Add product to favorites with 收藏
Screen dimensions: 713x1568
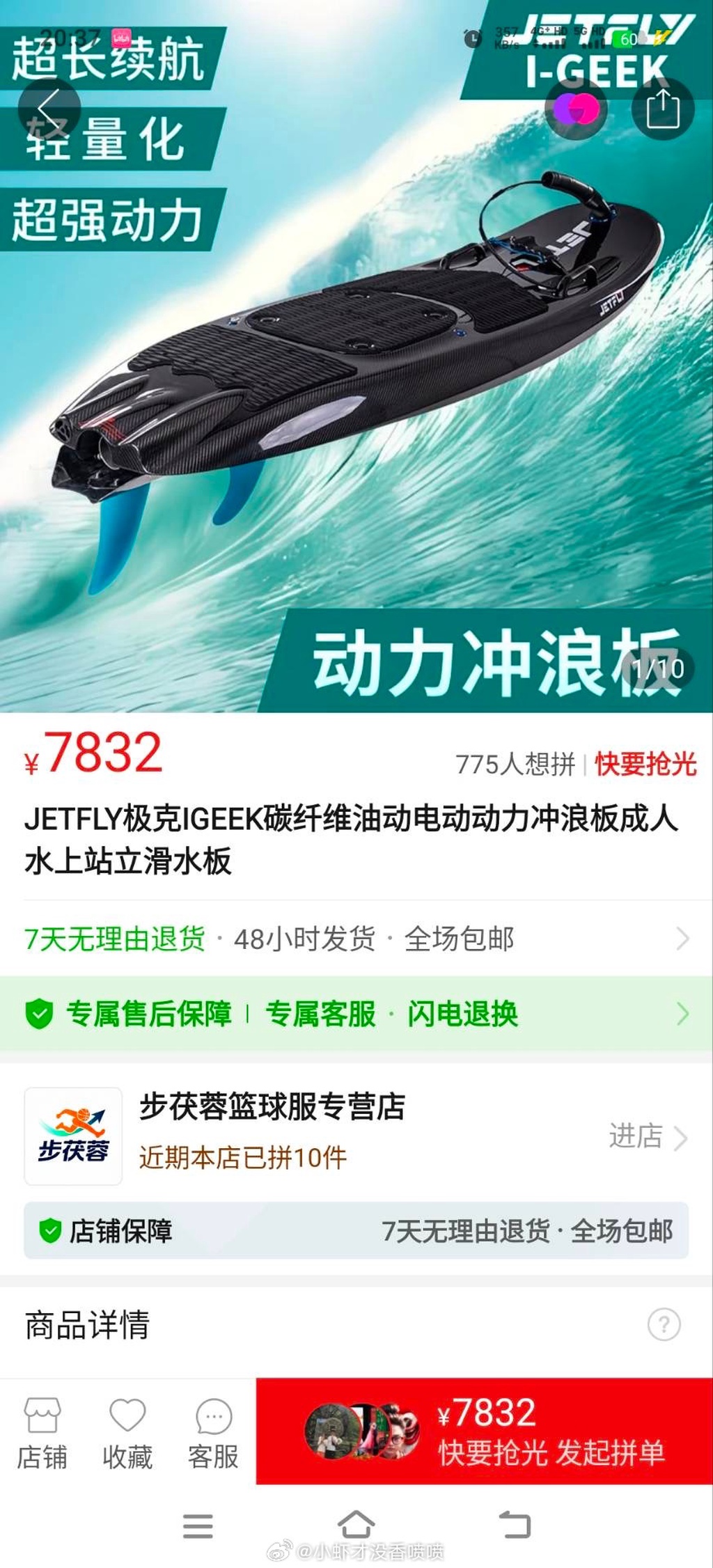tap(127, 1434)
